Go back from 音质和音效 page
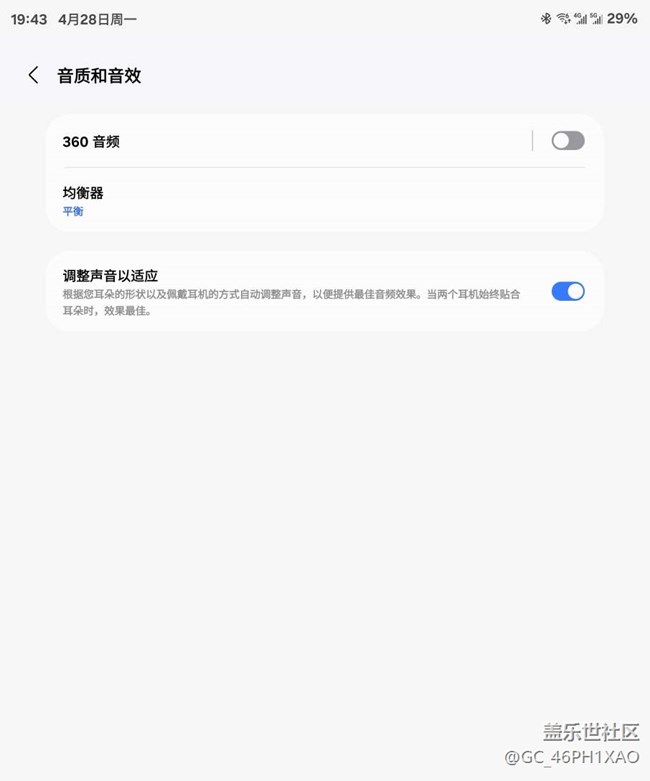Image resolution: width=650 pixels, height=781 pixels. 33,76
